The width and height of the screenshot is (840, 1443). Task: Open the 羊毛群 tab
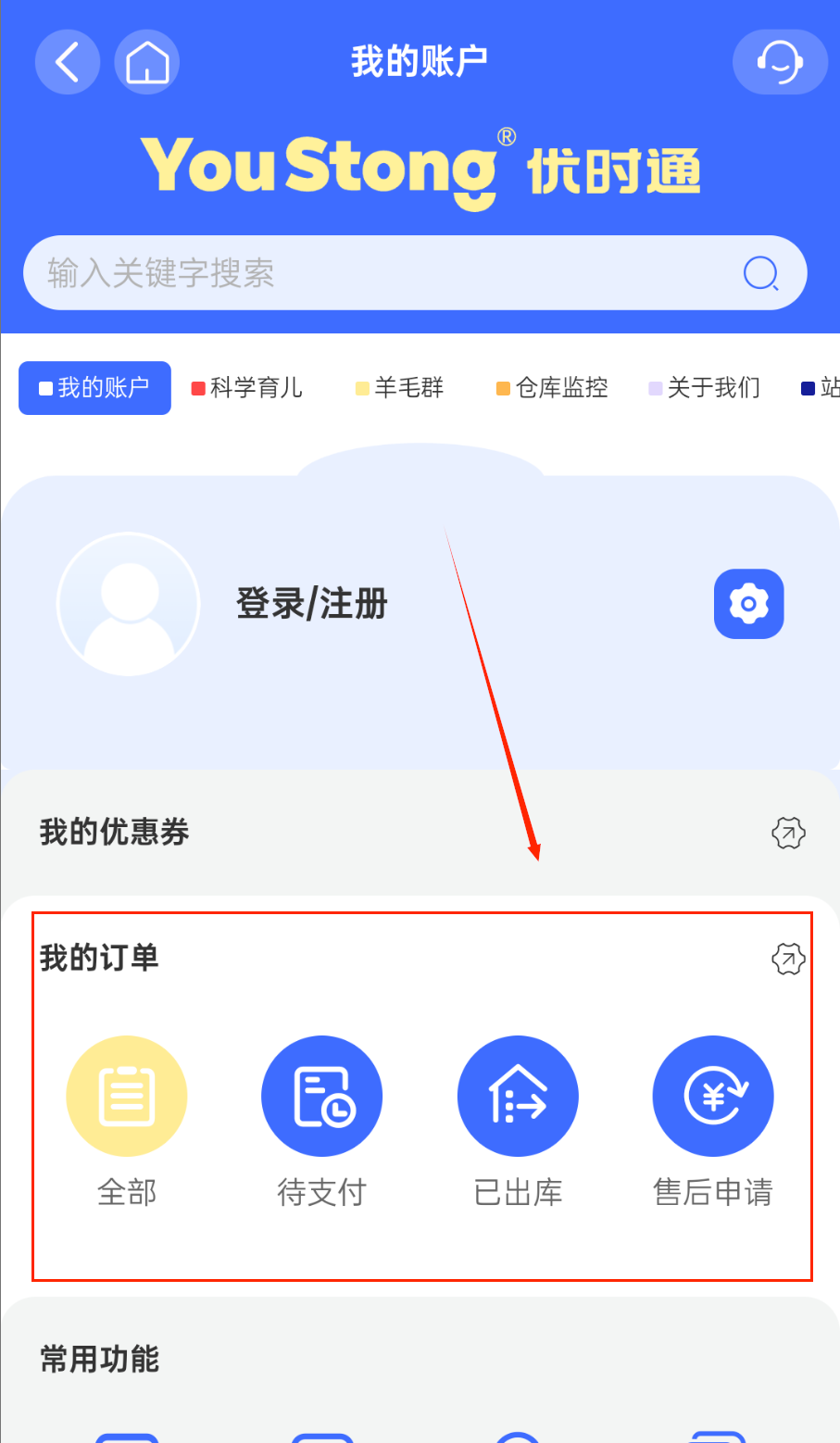coord(400,388)
